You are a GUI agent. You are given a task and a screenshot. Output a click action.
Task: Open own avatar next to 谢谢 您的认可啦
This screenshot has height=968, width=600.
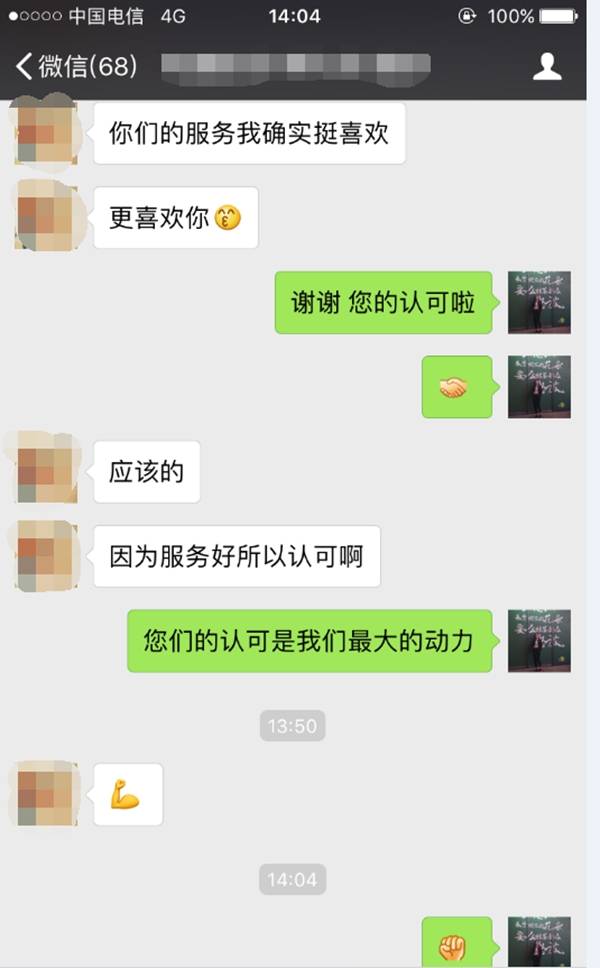[539, 302]
